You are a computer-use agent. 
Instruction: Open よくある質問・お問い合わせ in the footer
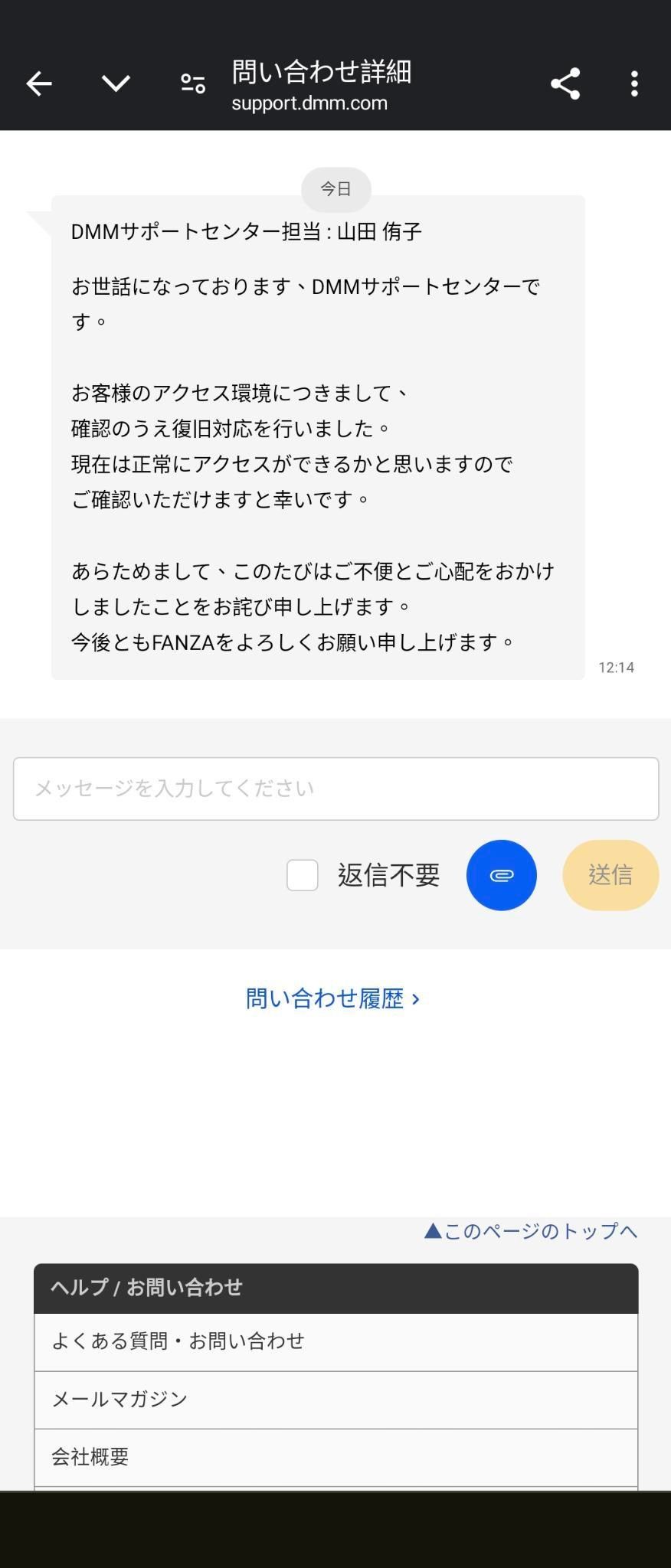tap(178, 1341)
